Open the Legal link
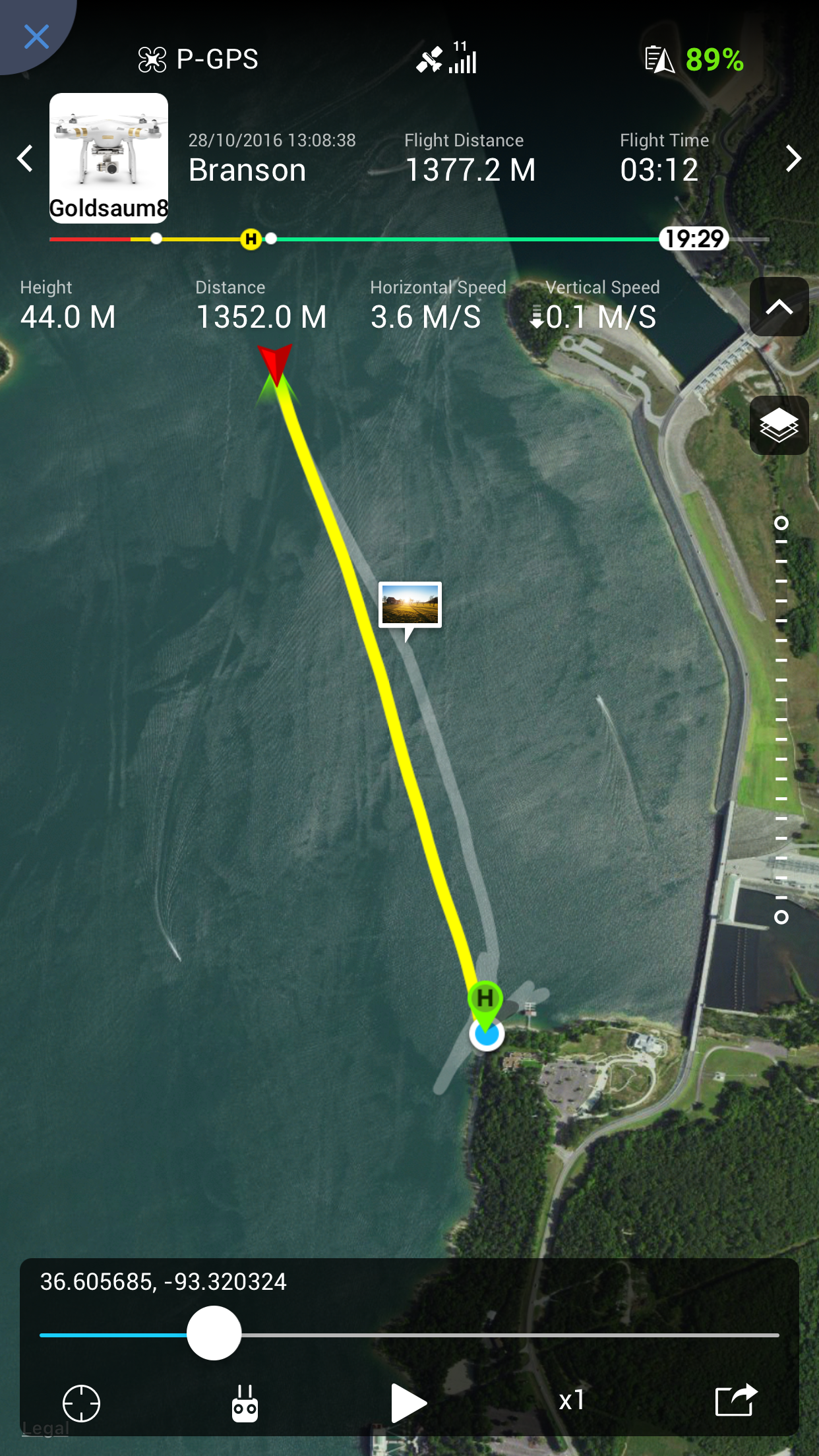 45,1428
